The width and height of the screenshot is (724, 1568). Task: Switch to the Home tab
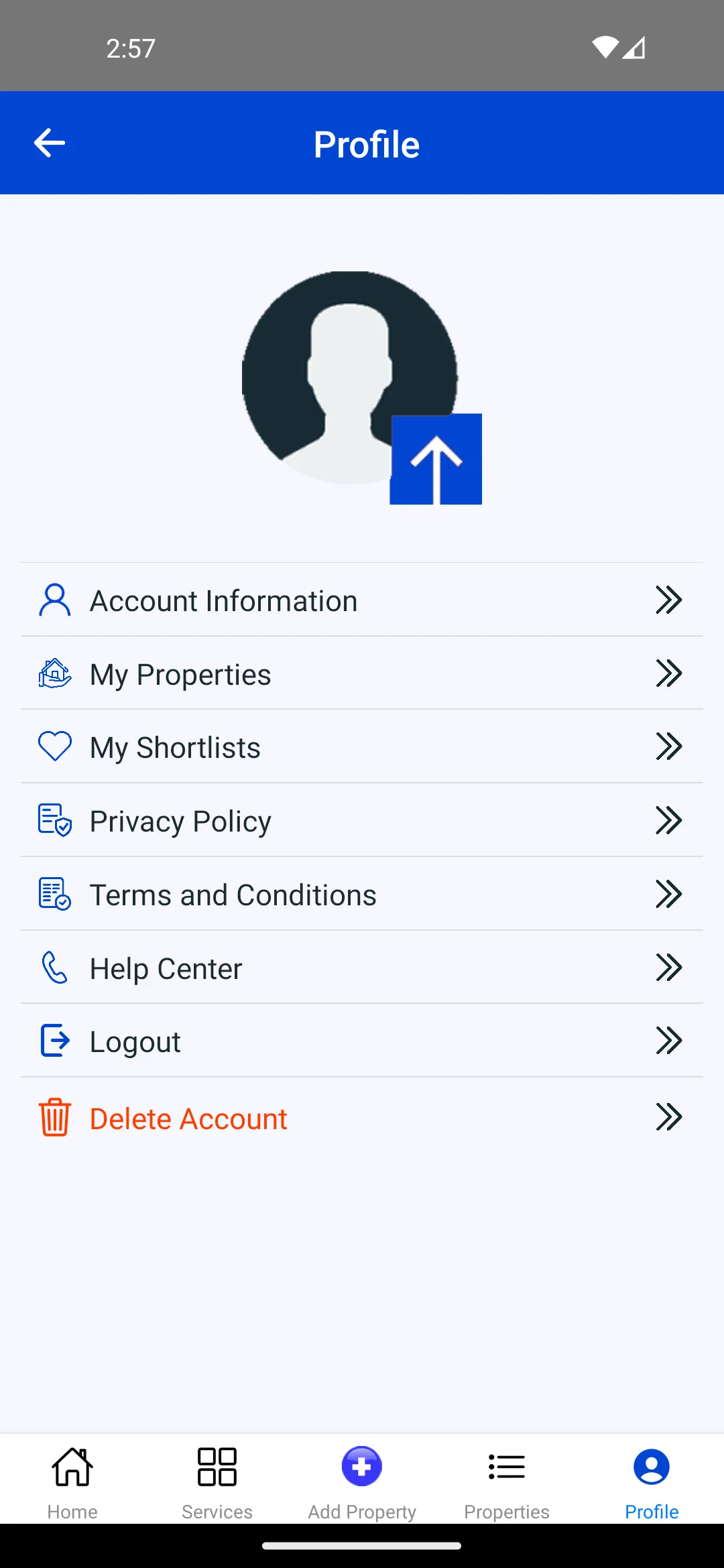coord(72,1482)
